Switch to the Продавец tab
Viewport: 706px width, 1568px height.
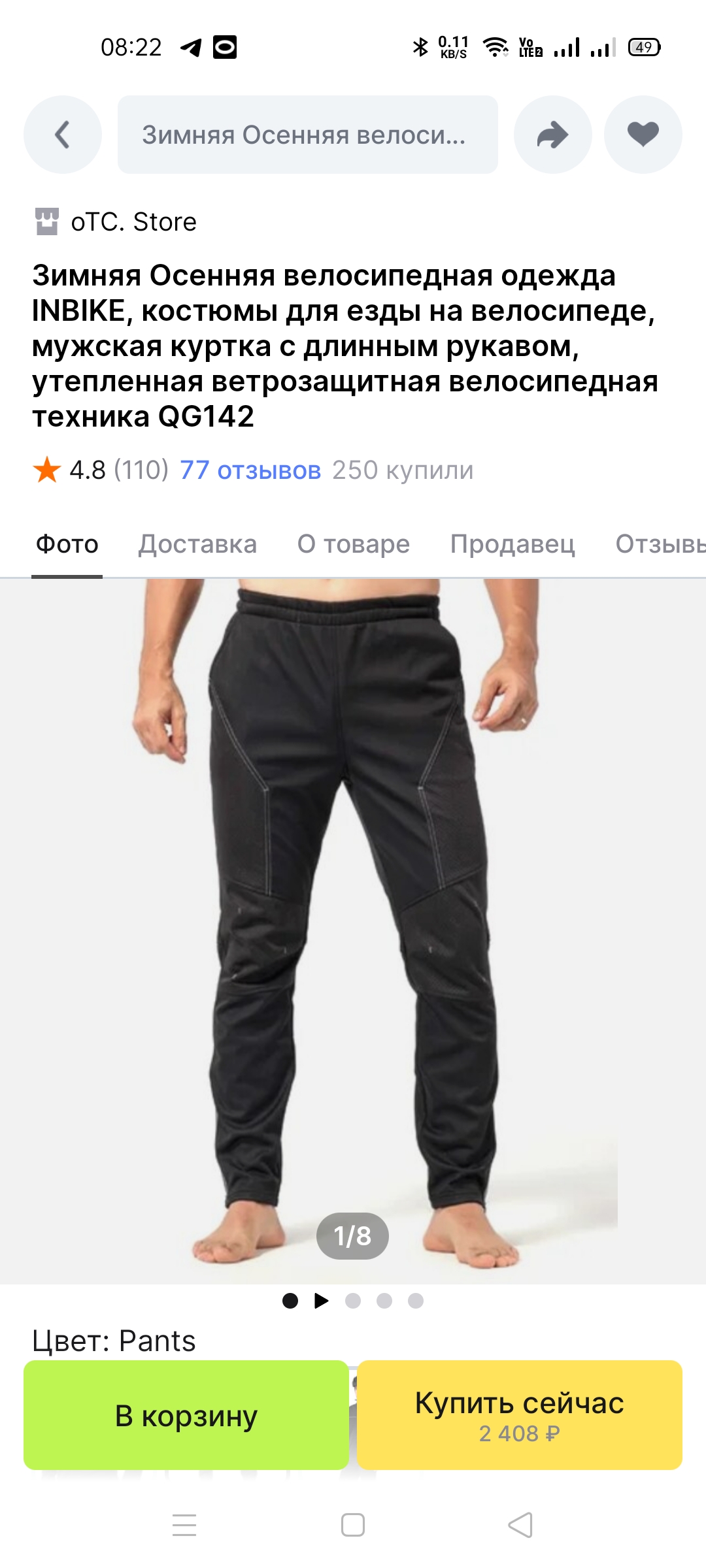(x=512, y=544)
